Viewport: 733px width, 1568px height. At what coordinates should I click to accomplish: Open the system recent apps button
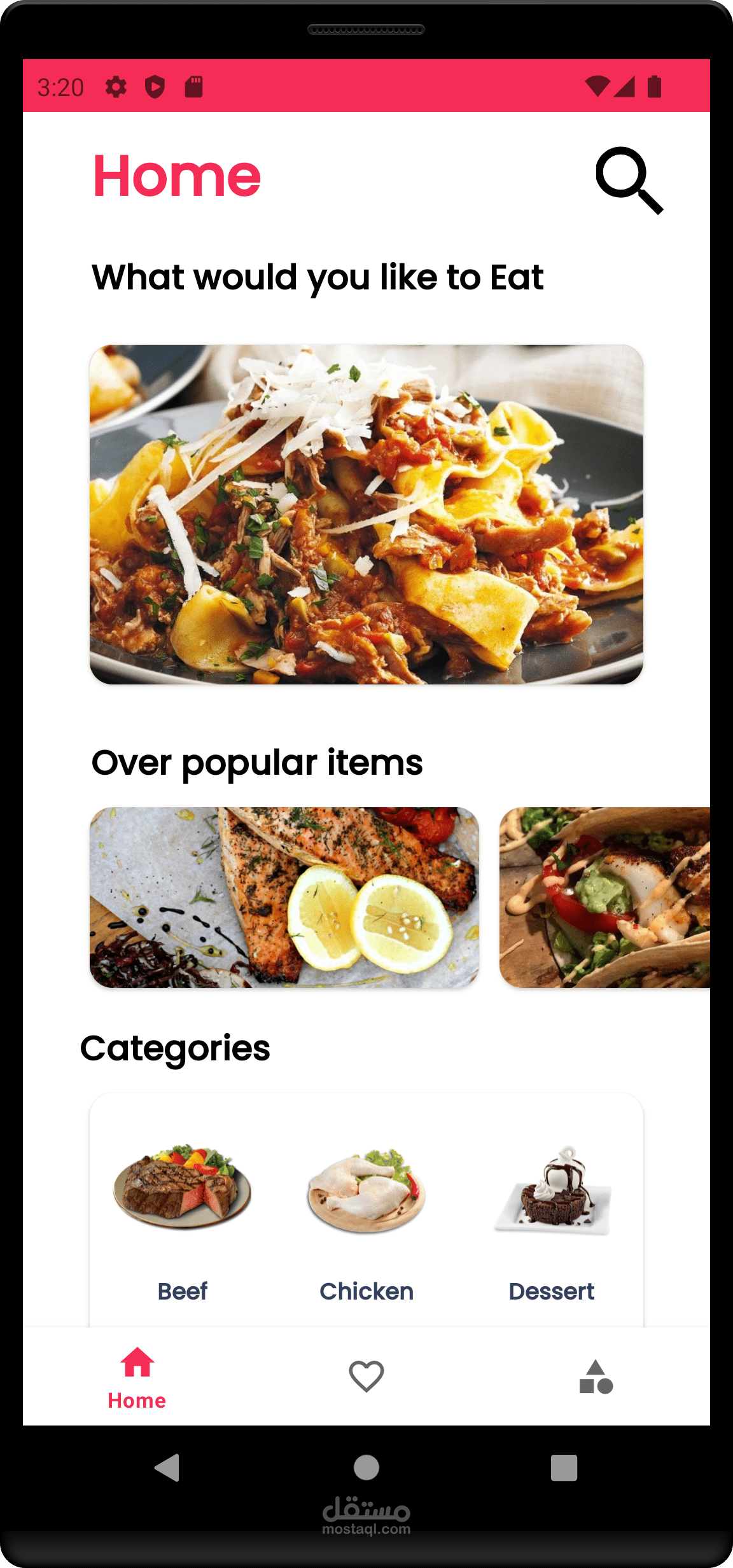point(564,1467)
